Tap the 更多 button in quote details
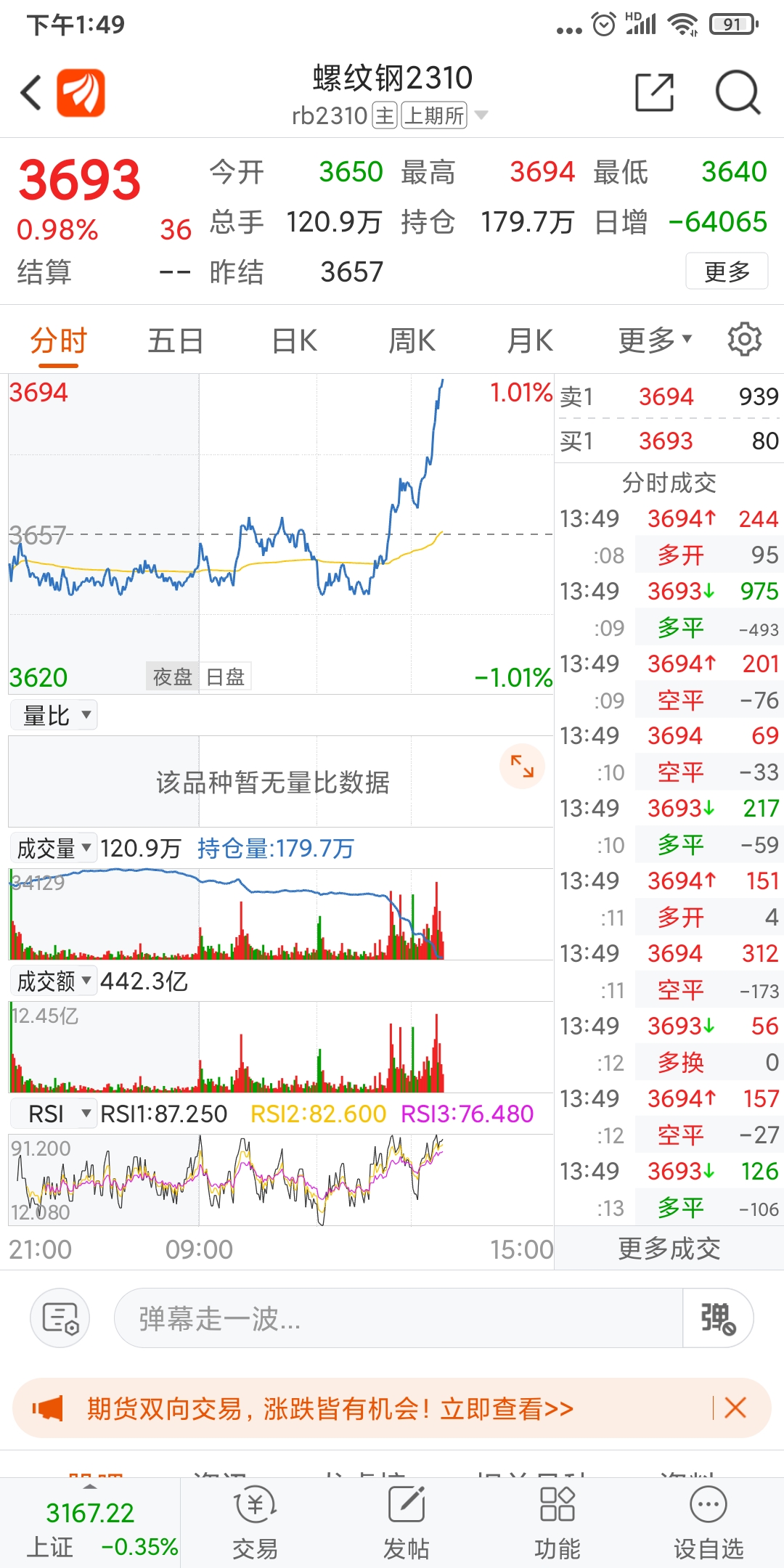 (x=727, y=271)
